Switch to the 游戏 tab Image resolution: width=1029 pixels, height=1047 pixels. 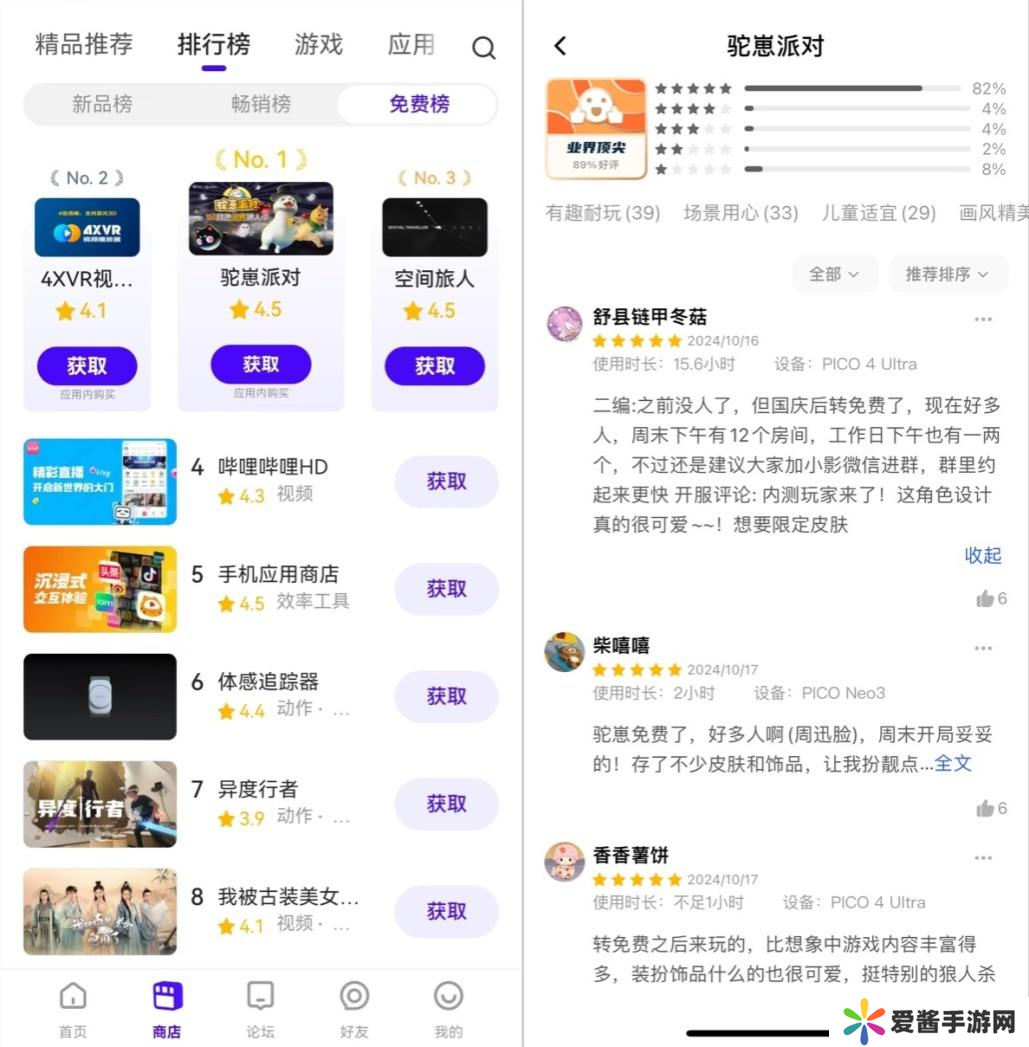[319, 45]
